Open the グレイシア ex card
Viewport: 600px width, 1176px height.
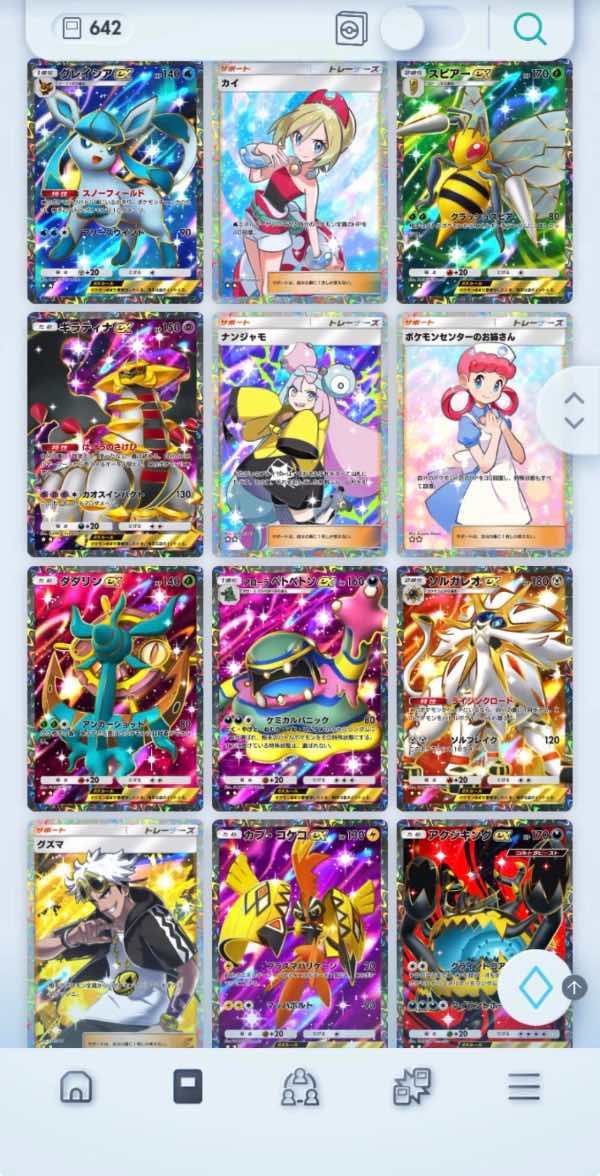(116, 182)
